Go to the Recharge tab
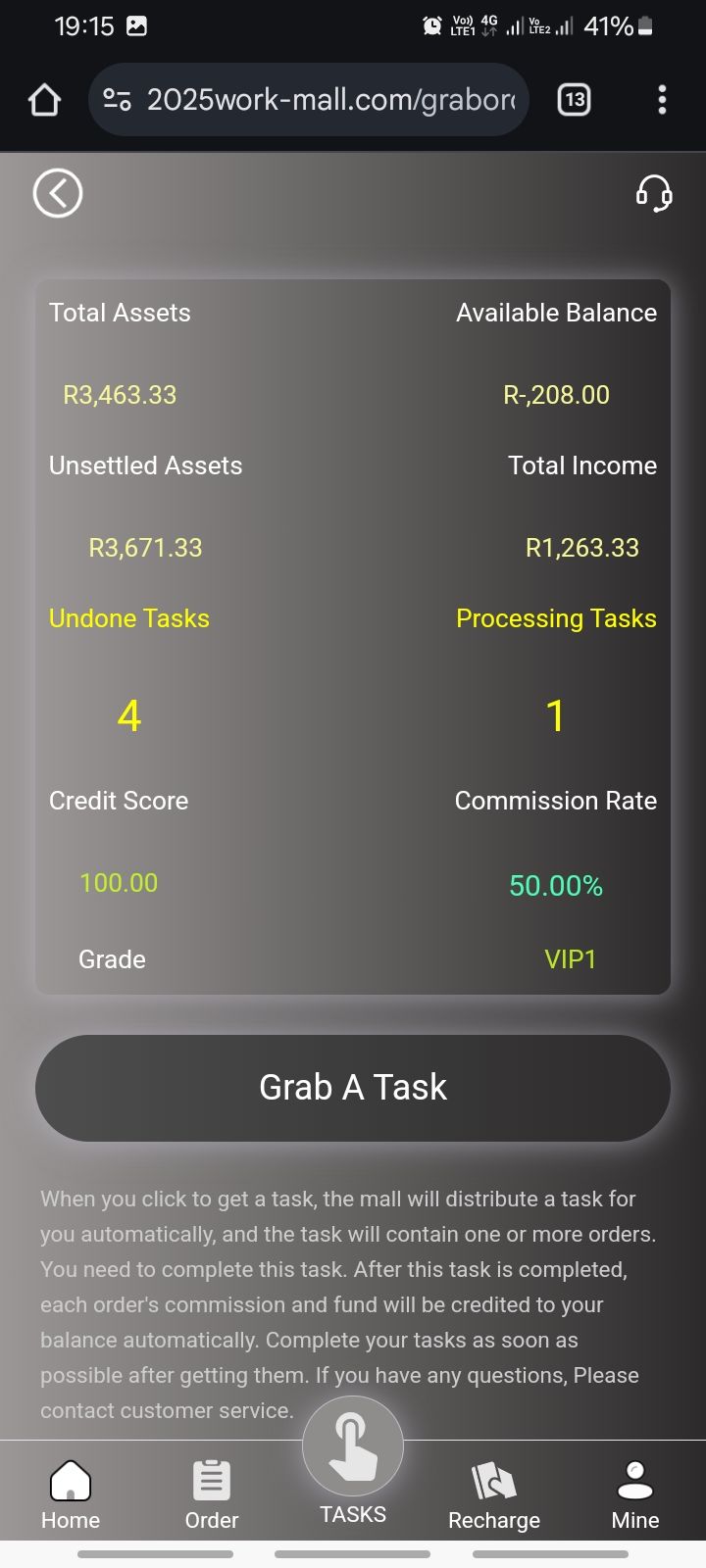 pos(494,1494)
